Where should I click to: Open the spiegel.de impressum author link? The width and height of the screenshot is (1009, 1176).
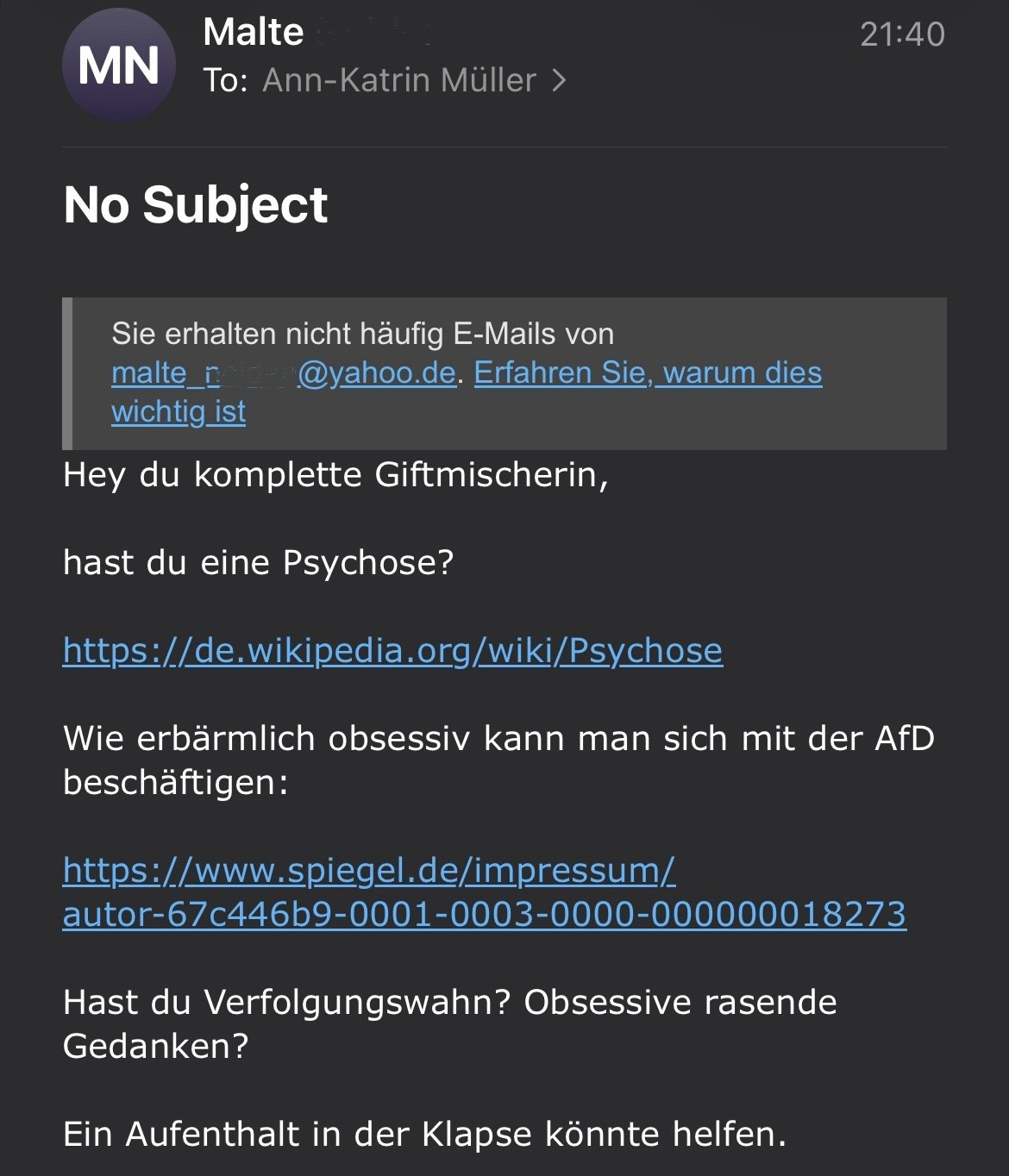[x=483, y=891]
